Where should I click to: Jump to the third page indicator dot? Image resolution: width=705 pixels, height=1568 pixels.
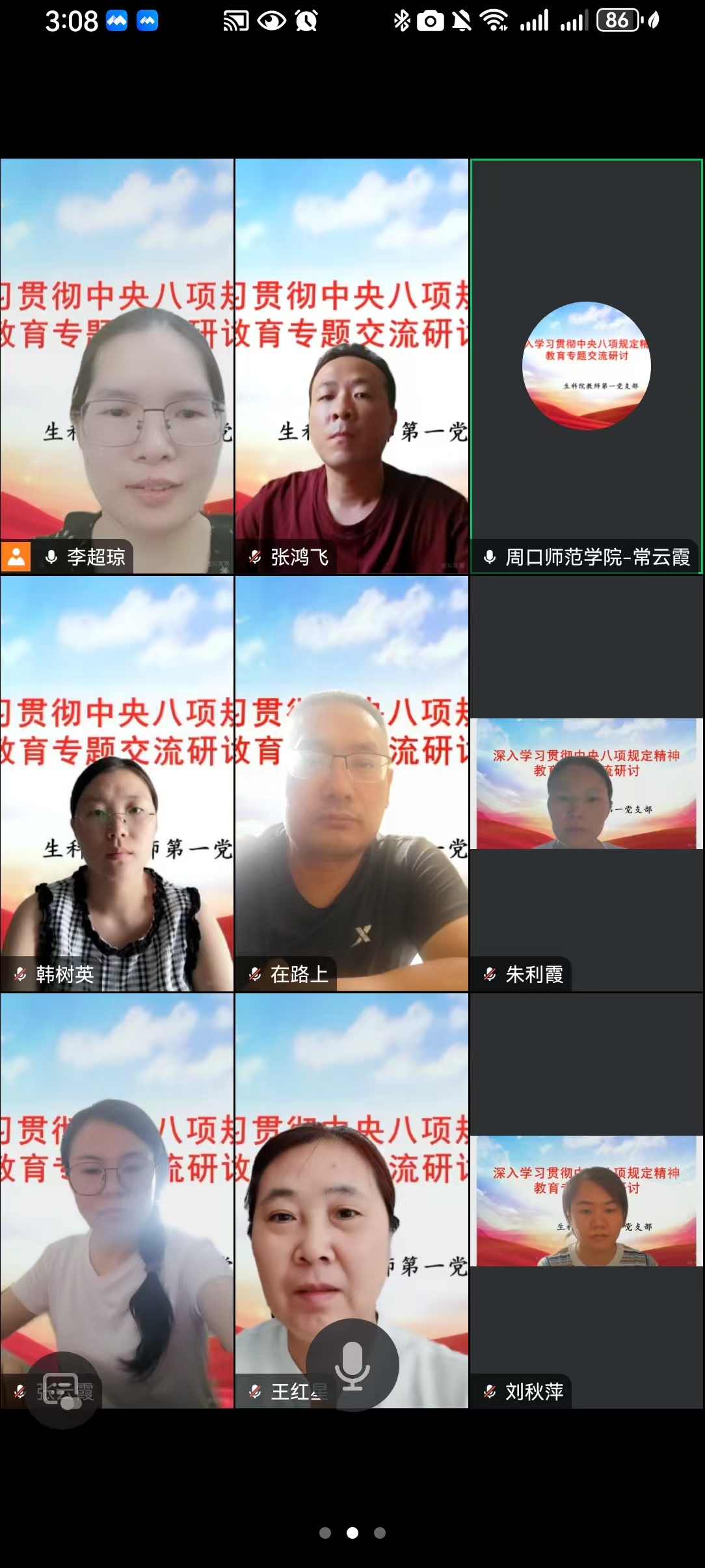(380, 1533)
